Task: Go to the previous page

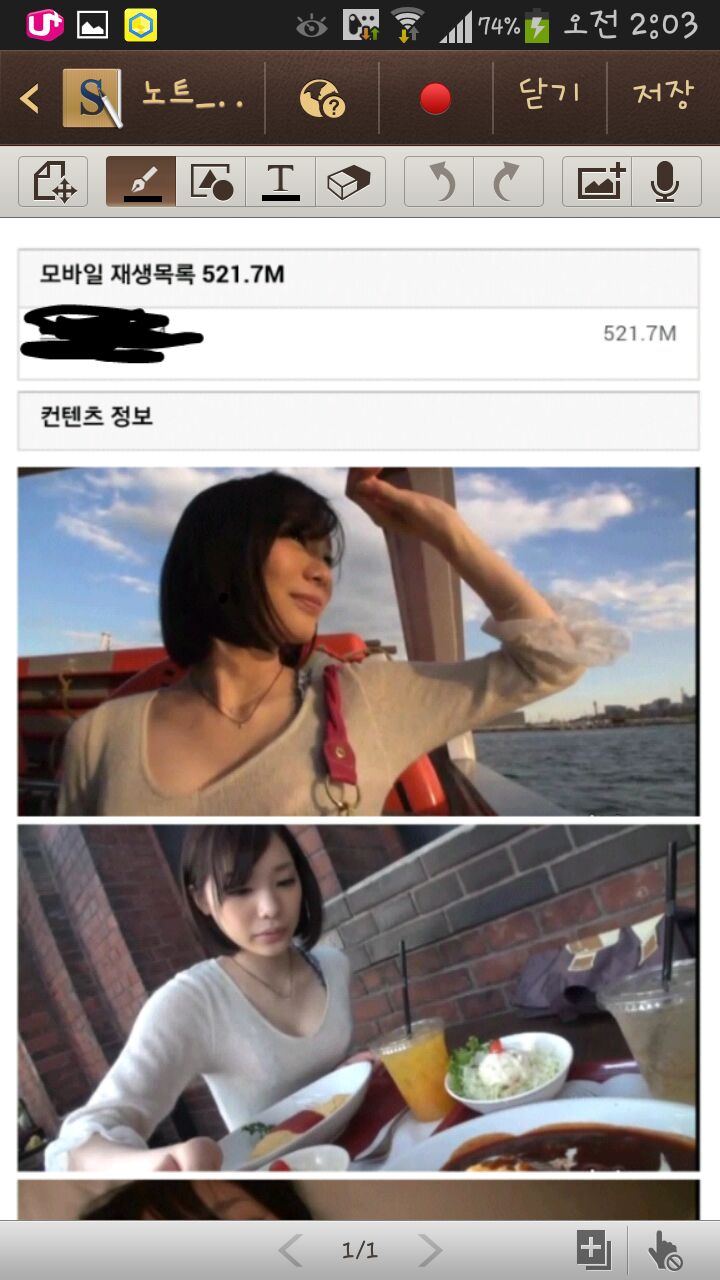Action: (x=290, y=1250)
